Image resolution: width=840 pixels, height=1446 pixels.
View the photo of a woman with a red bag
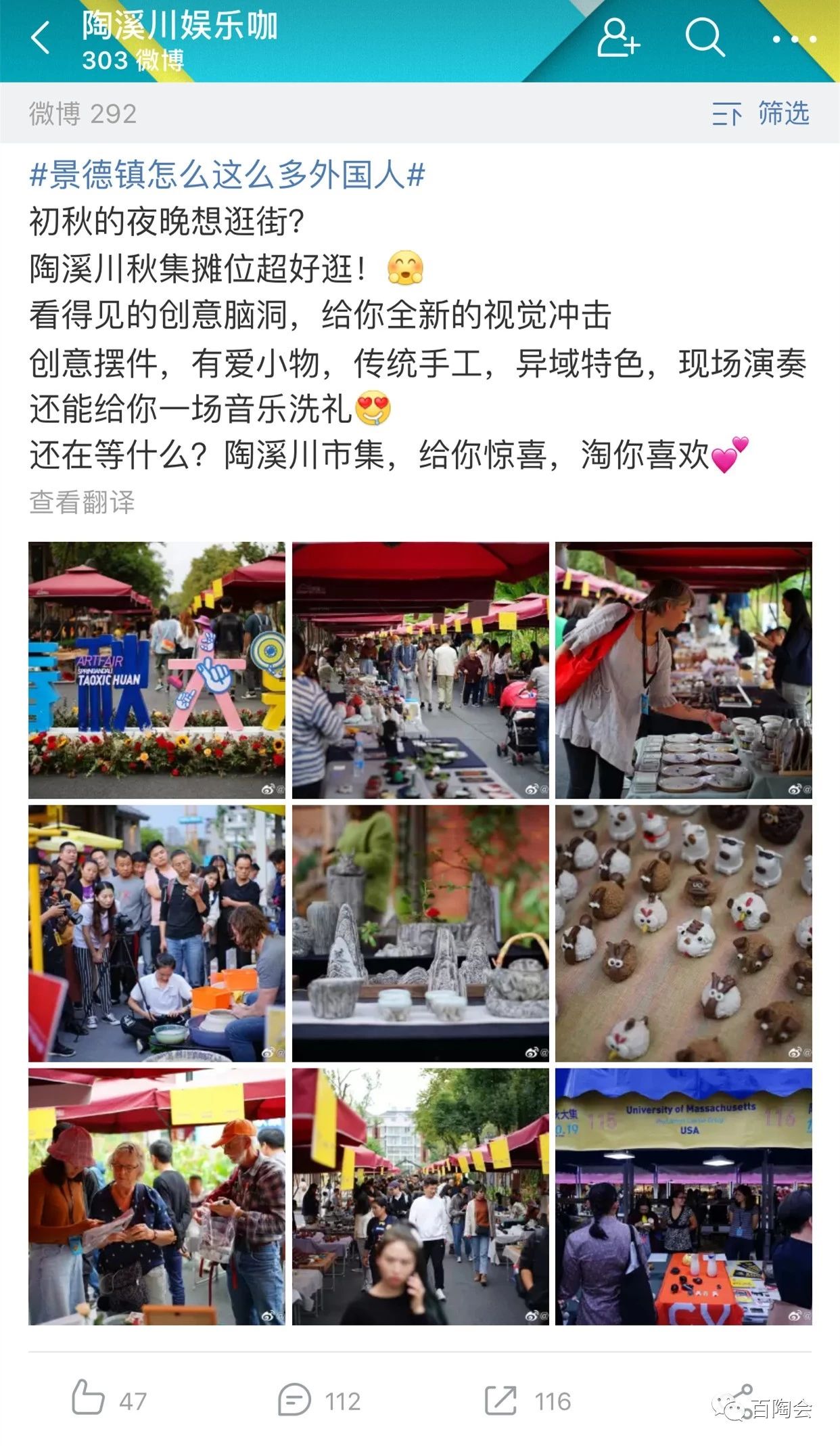(x=683, y=670)
